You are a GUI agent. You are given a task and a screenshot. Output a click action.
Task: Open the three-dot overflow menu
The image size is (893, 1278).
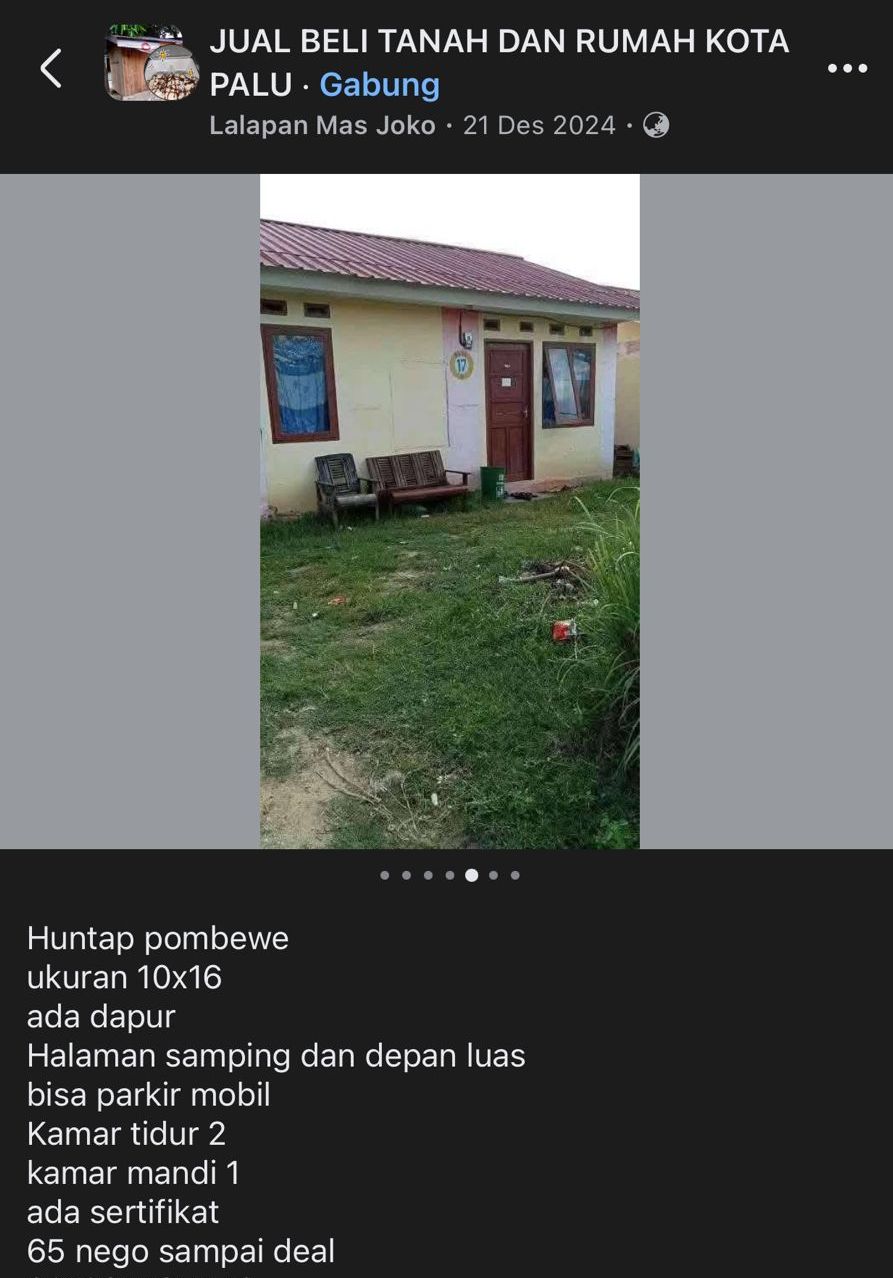click(x=847, y=68)
